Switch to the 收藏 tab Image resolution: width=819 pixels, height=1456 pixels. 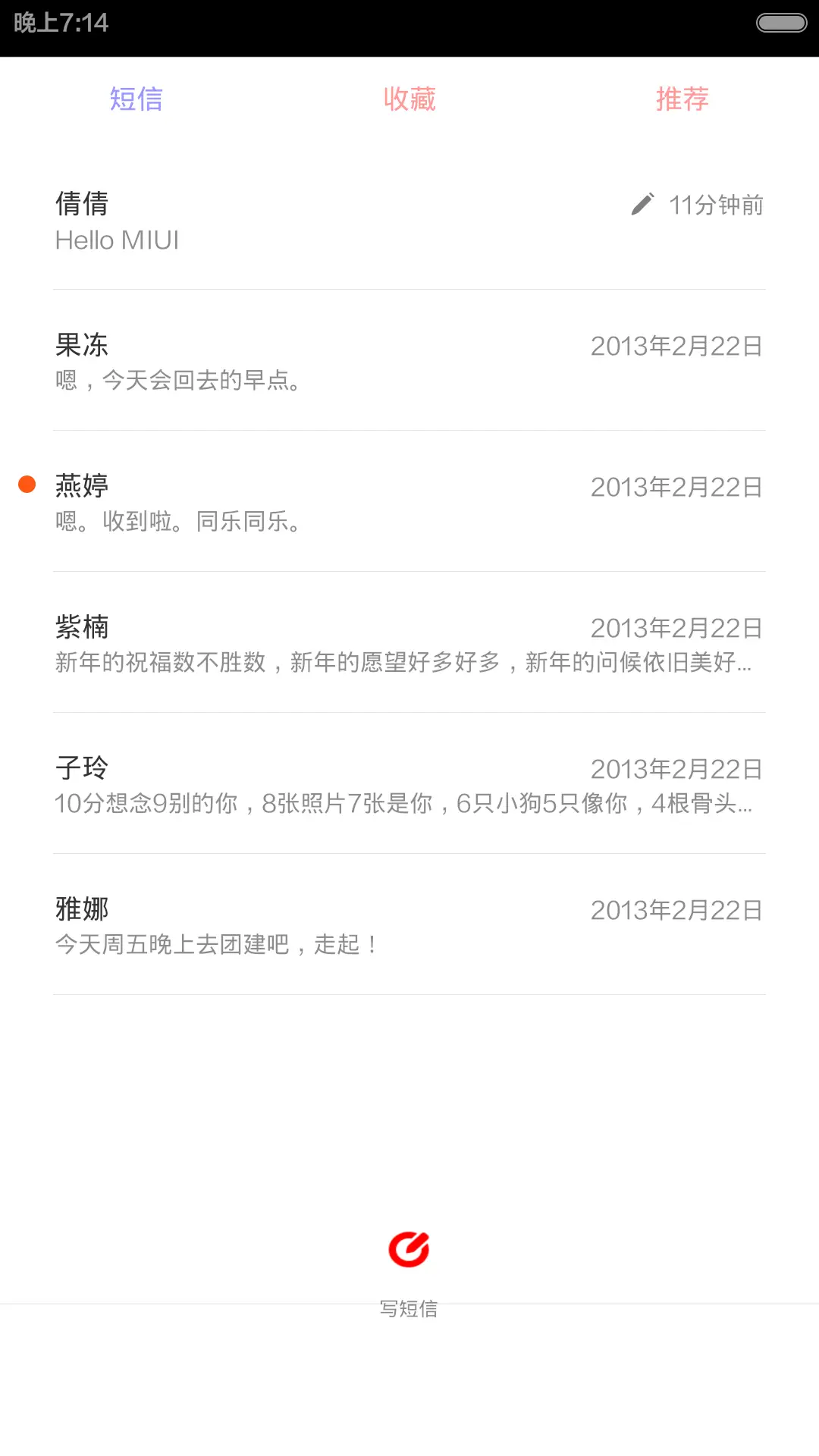pyautogui.click(x=409, y=99)
